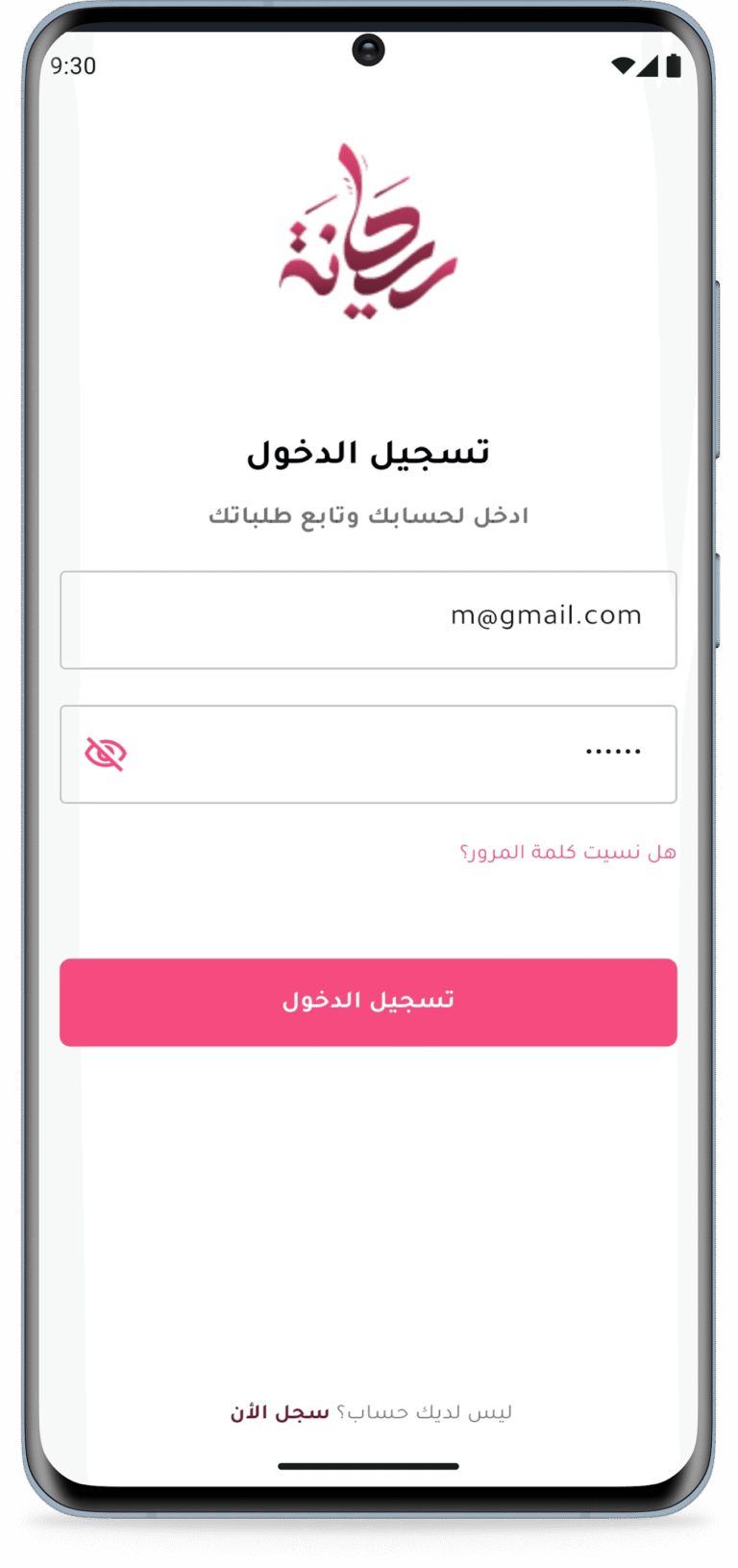Image resolution: width=738 pixels, height=1568 pixels.
Task: Open the forgot password link
Action: click(x=568, y=852)
